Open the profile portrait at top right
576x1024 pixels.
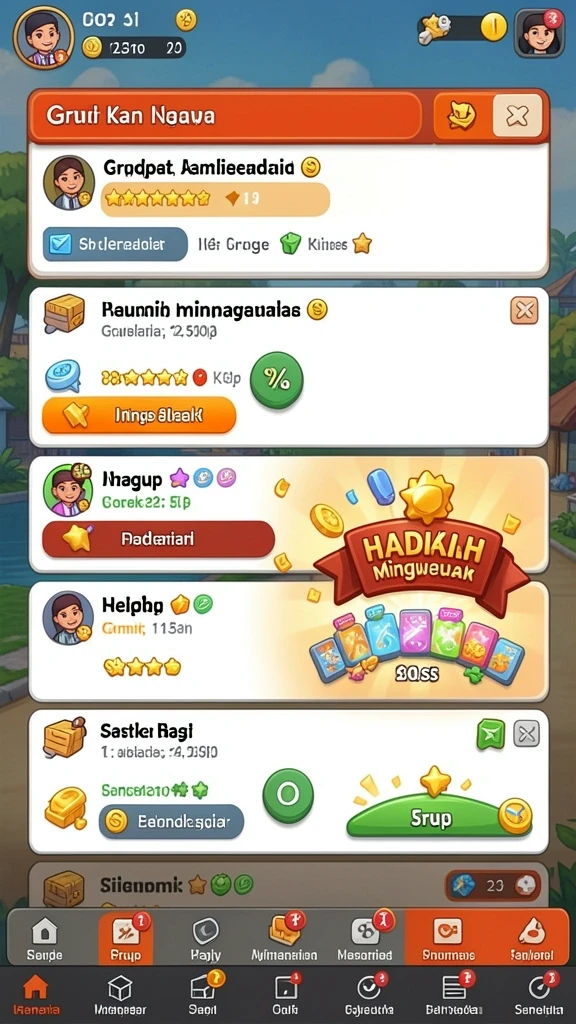click(539, 33)
